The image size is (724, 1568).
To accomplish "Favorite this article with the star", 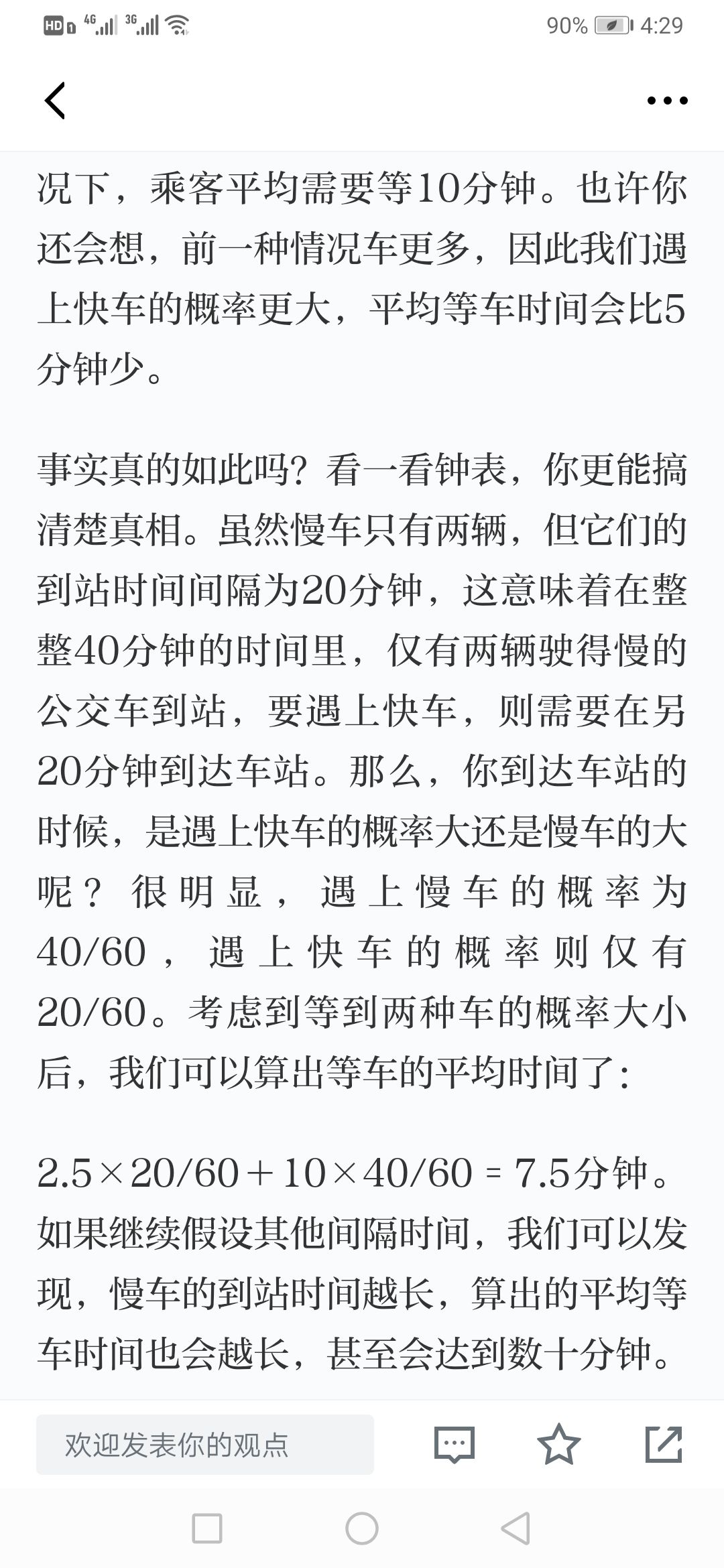I will [559, 1444].
